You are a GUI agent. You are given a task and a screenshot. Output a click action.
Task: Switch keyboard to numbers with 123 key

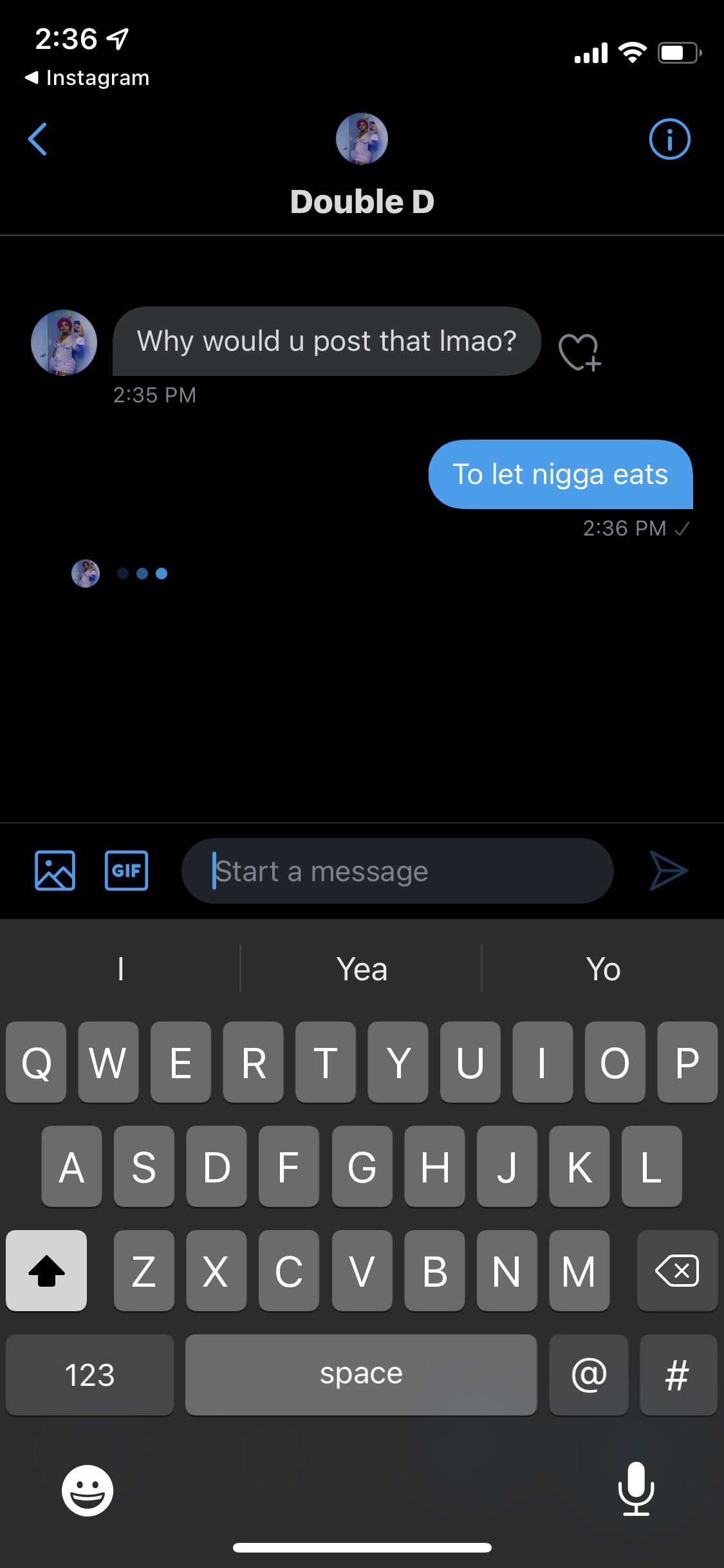click(89, 1375)
